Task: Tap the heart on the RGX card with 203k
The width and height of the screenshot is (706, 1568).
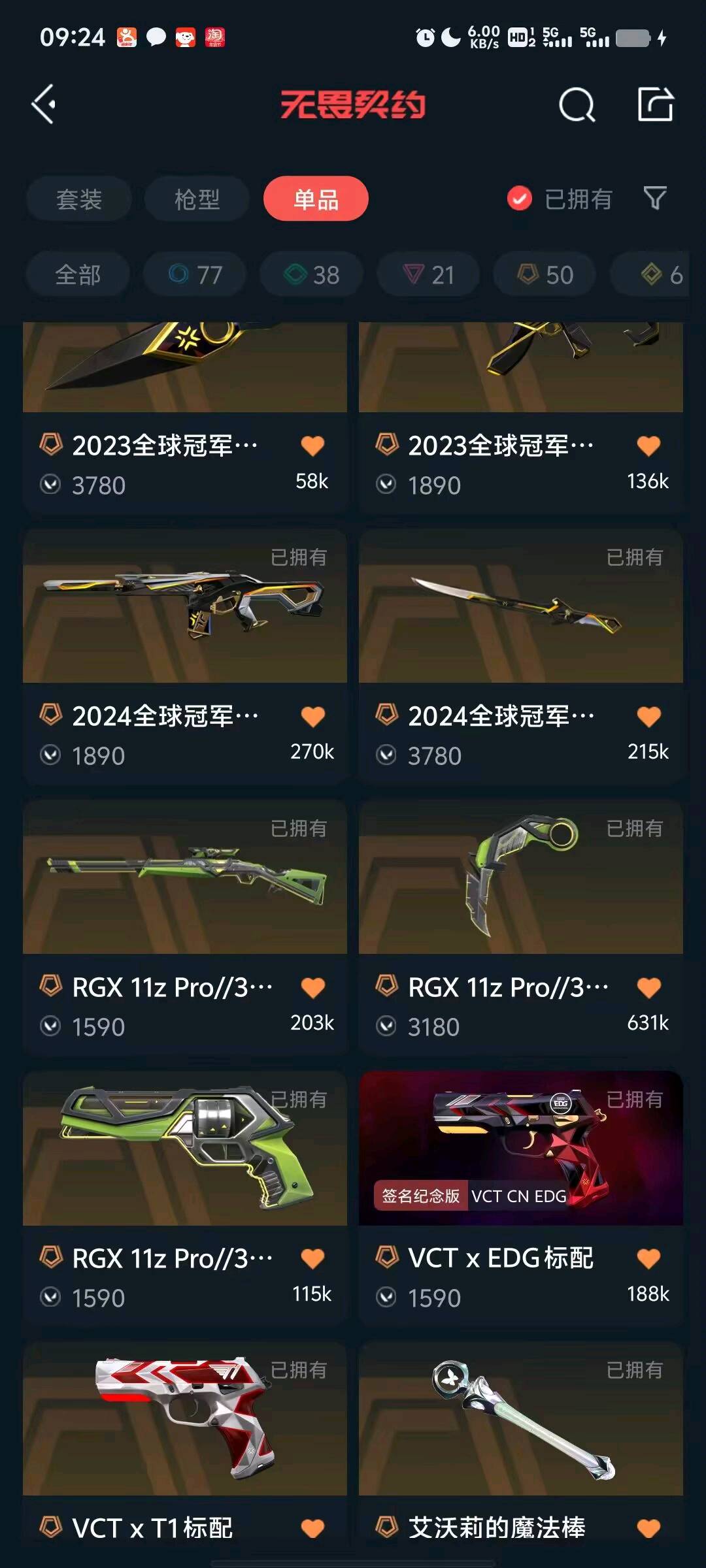Action: coord(312,987)
